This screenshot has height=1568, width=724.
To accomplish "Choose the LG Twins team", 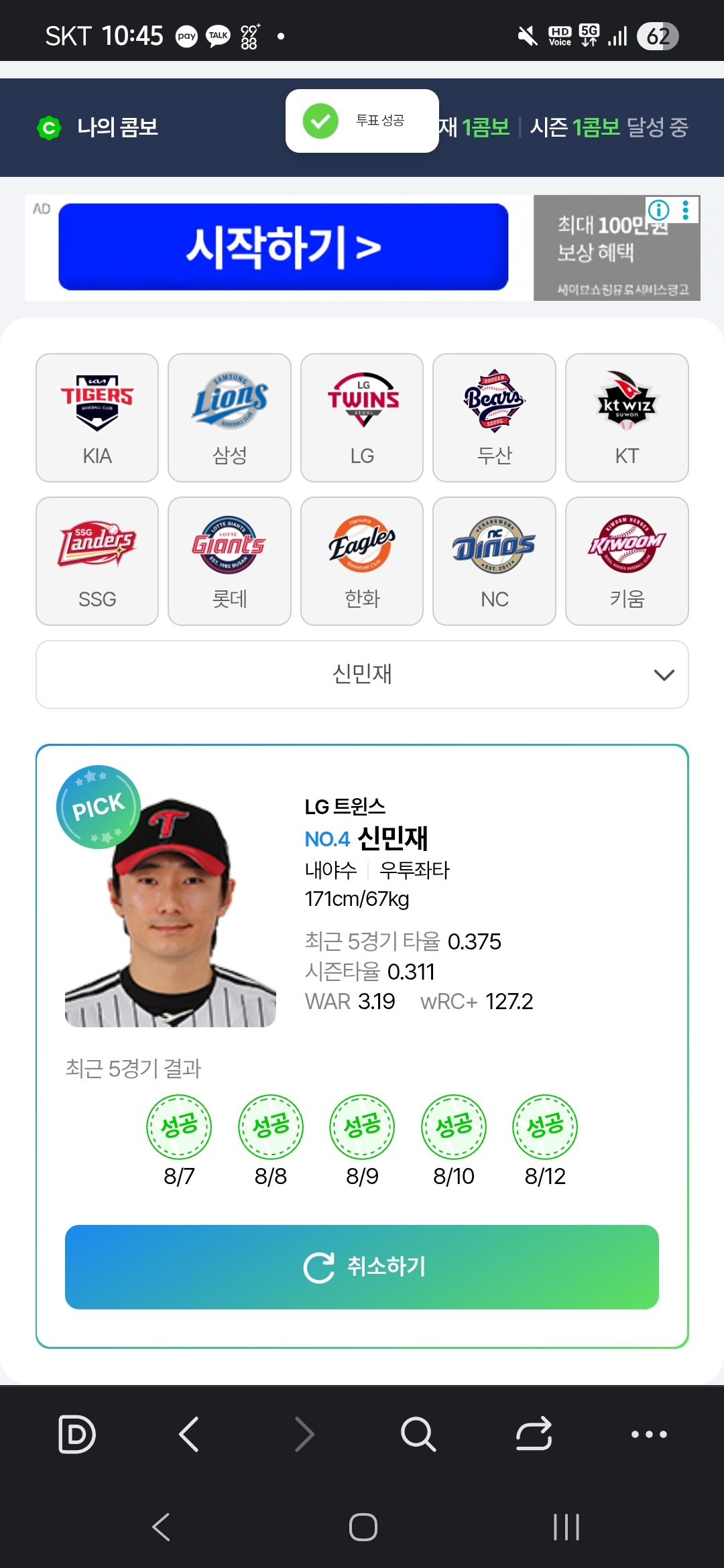I will point(362,417).
